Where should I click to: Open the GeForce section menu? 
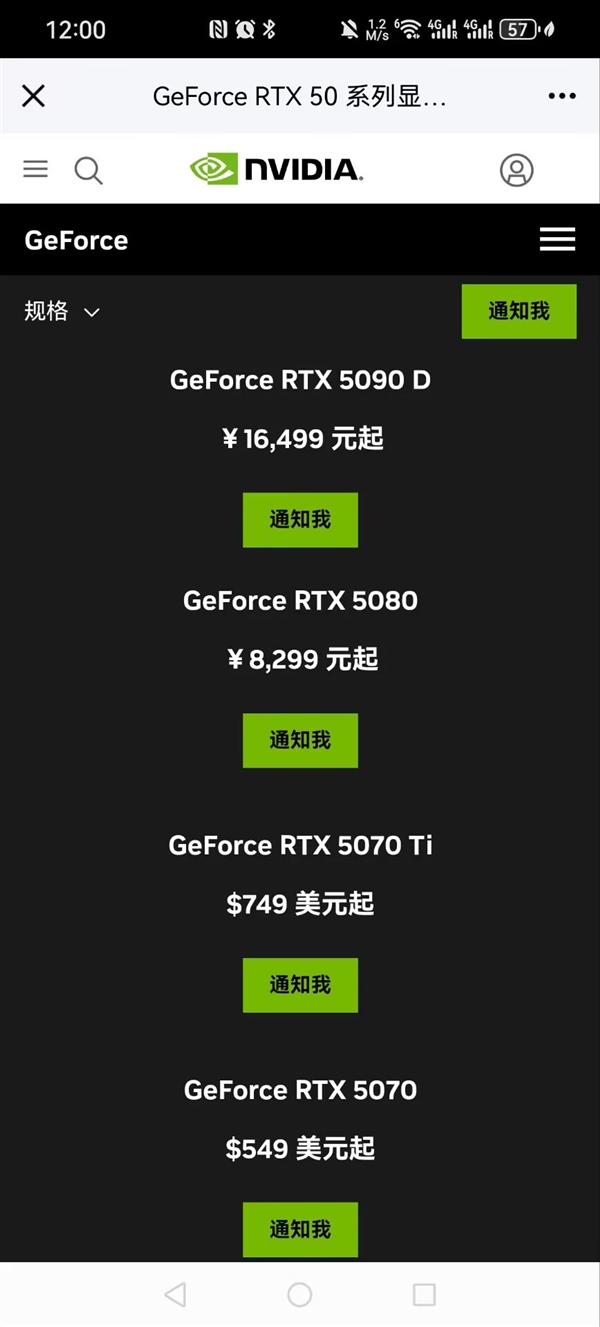click(x=557, y=240)
